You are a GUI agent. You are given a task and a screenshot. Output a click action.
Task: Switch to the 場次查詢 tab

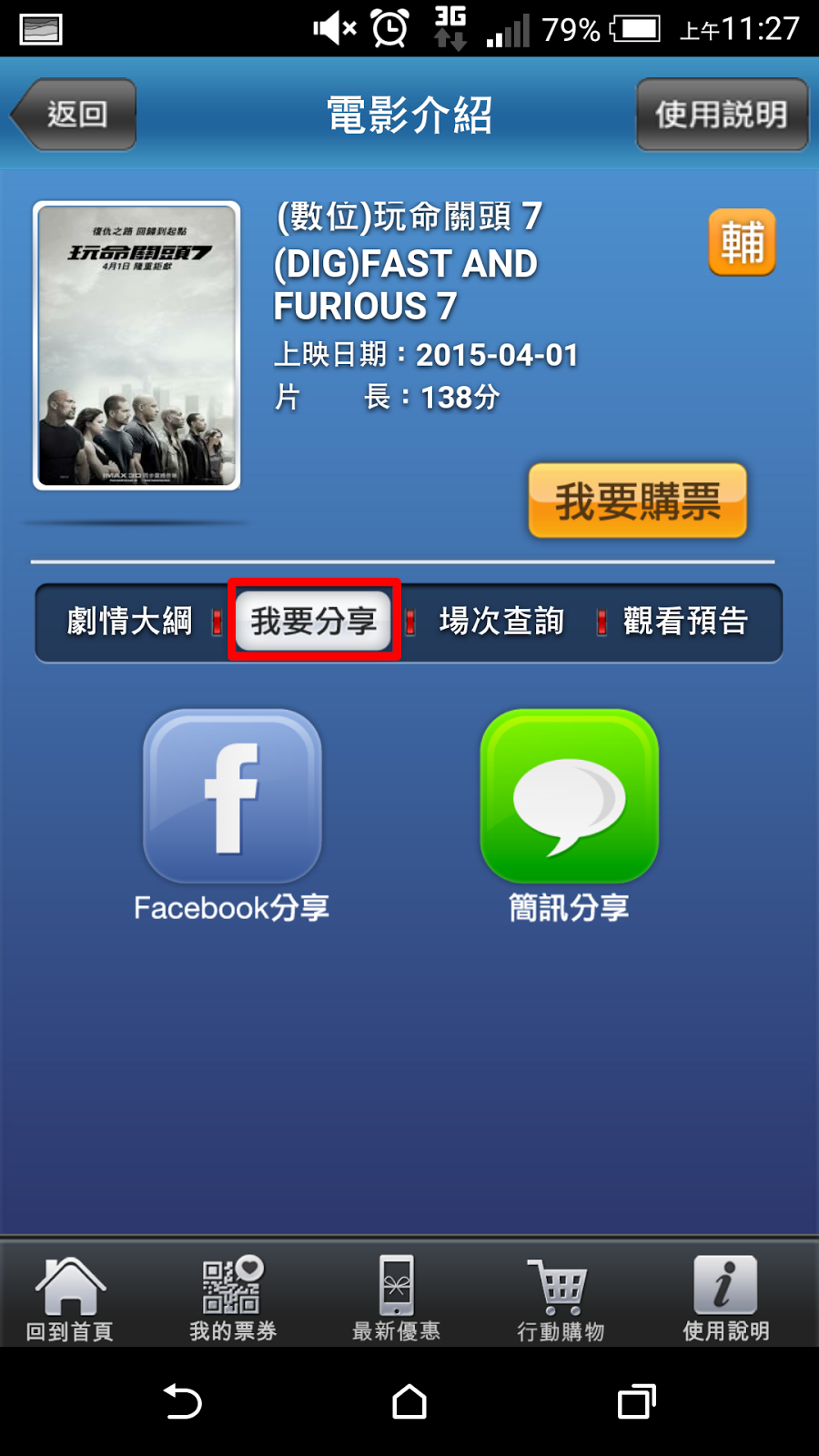[x=501, y=622]
